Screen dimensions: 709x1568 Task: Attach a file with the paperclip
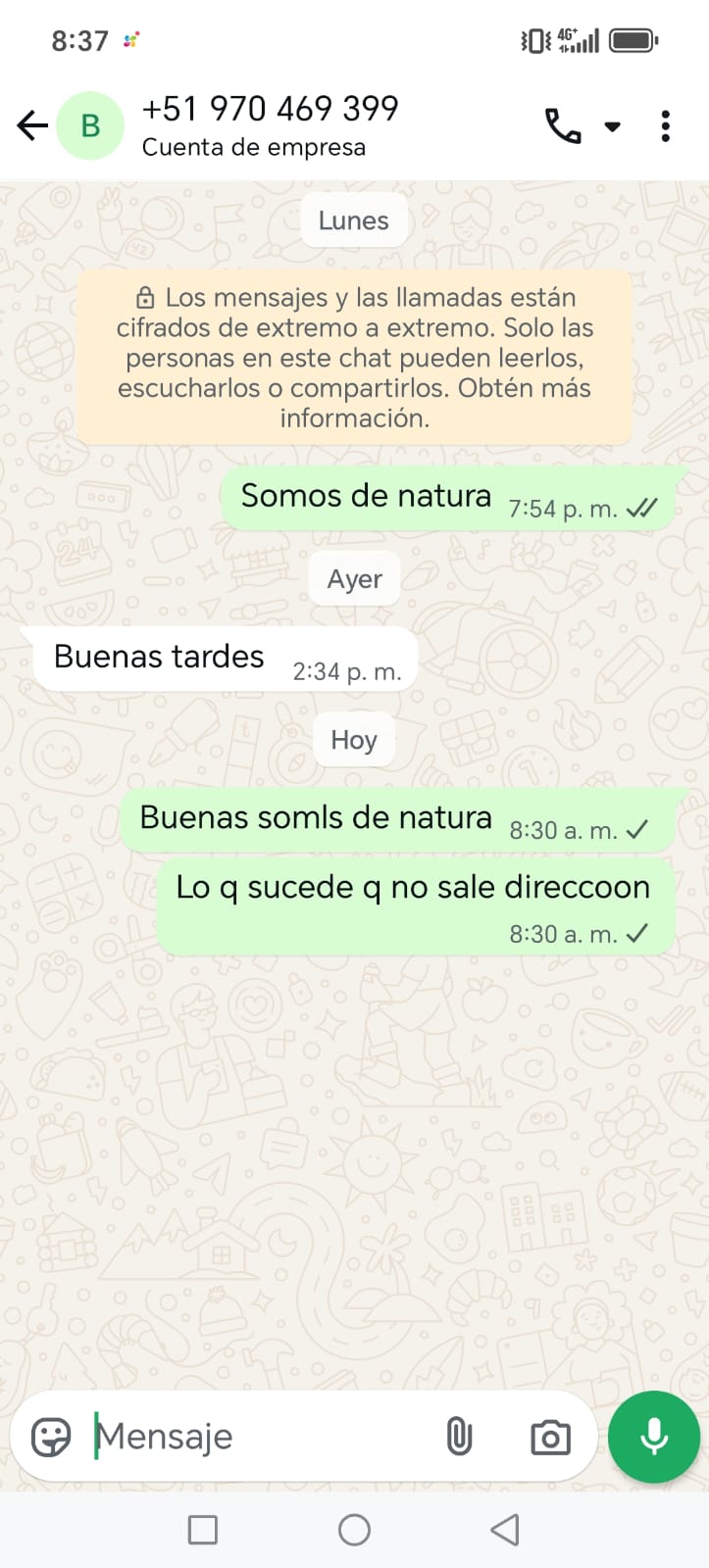click(x=459, y=1437)
